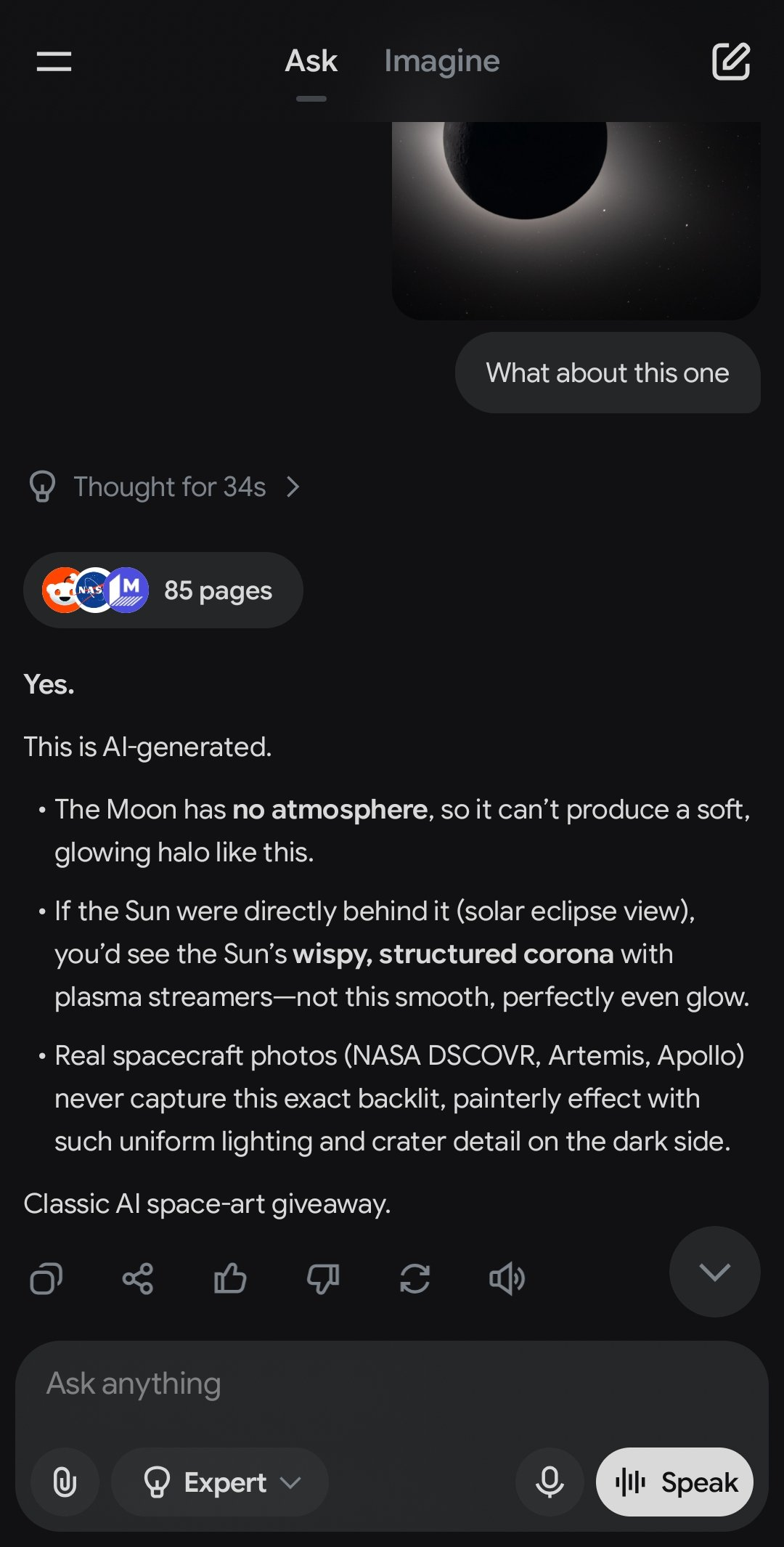Screen dimensions: 784x1547
Task: Switch to the Imagine tab
Action: pyautogui.click(x=441, y=61)
